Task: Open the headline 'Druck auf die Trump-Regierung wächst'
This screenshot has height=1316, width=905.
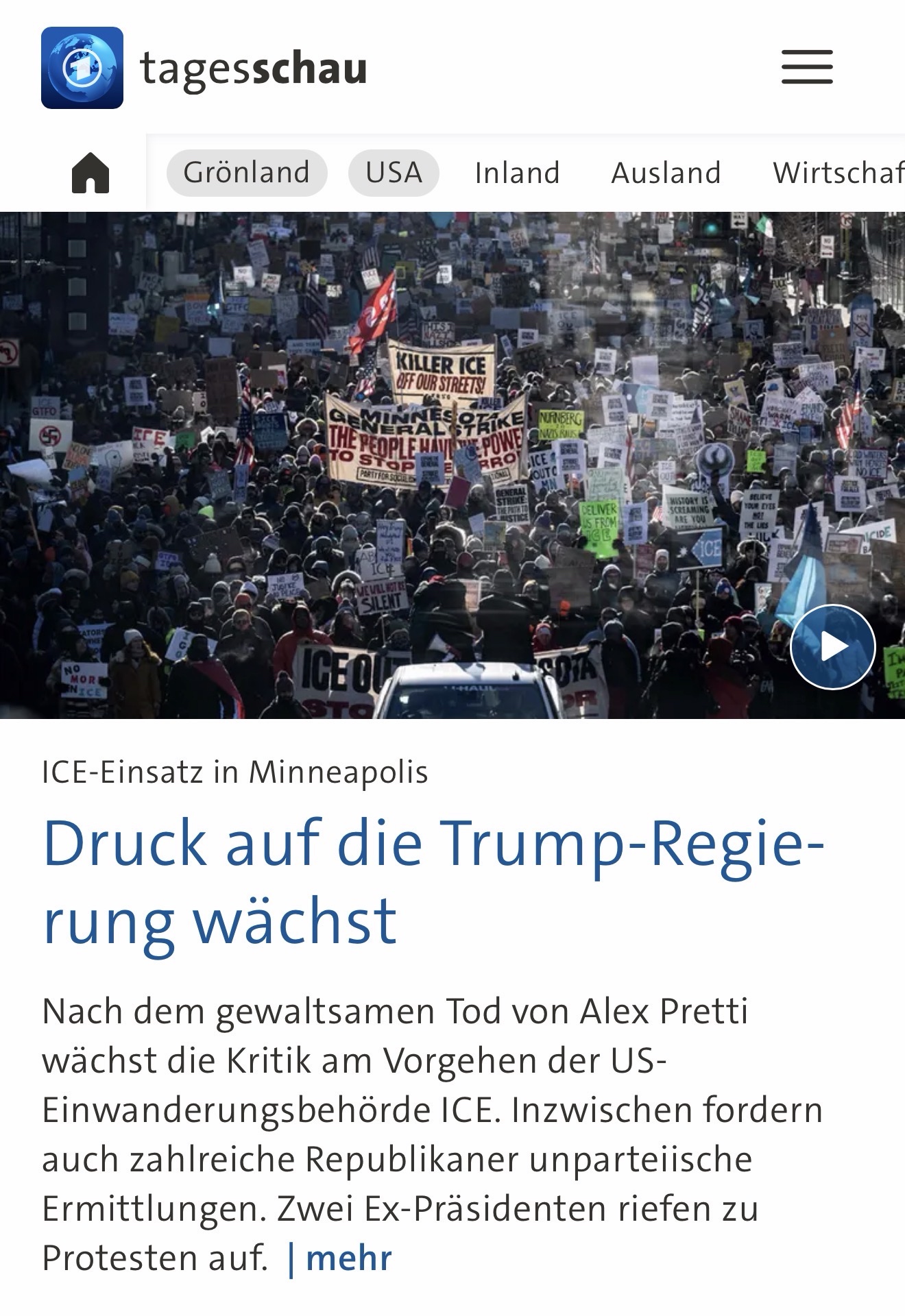Action: point(432,881)
